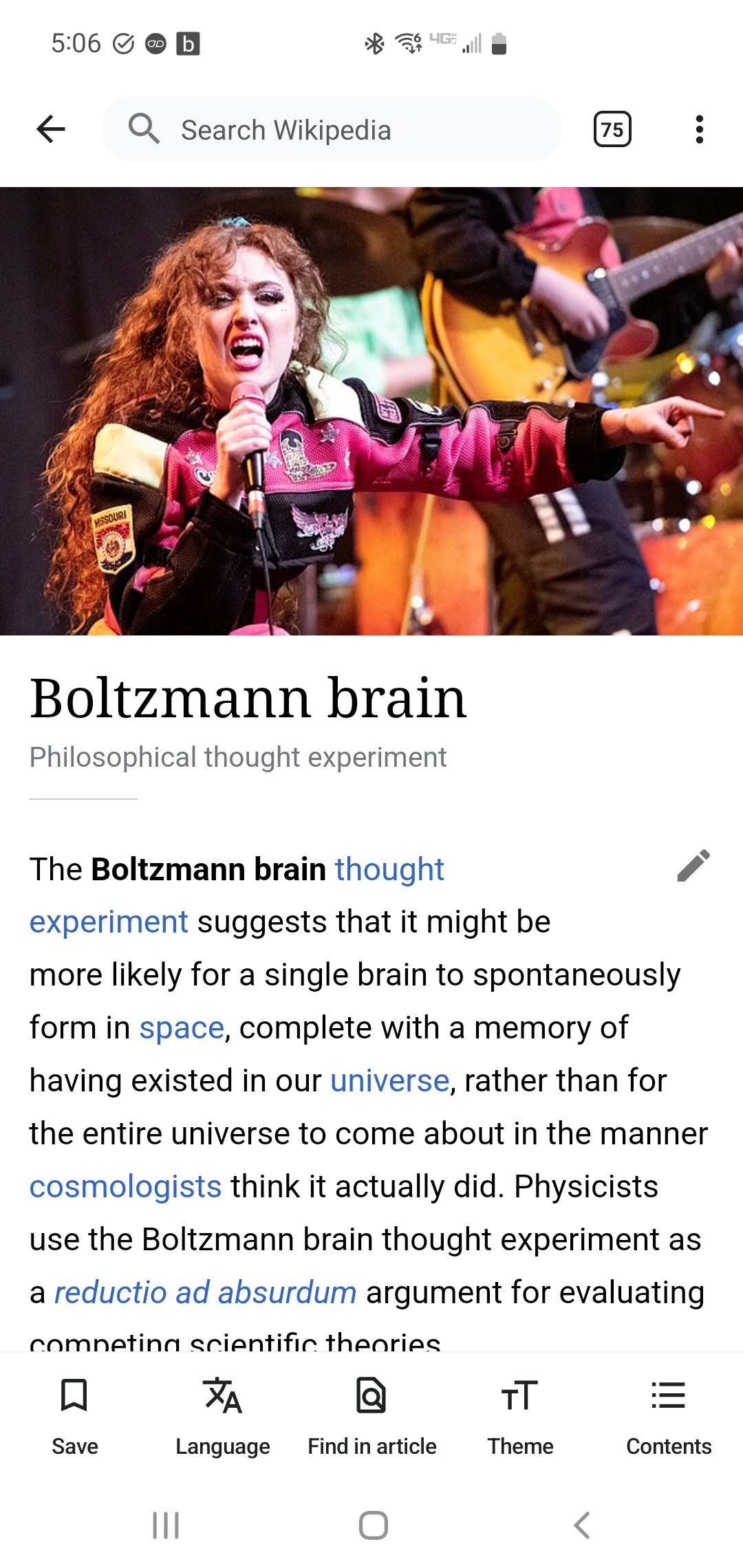Viewport: 743px width, 1568px height.
Task: Edit the introduction with the pencil icon
Action: [693, 866]
